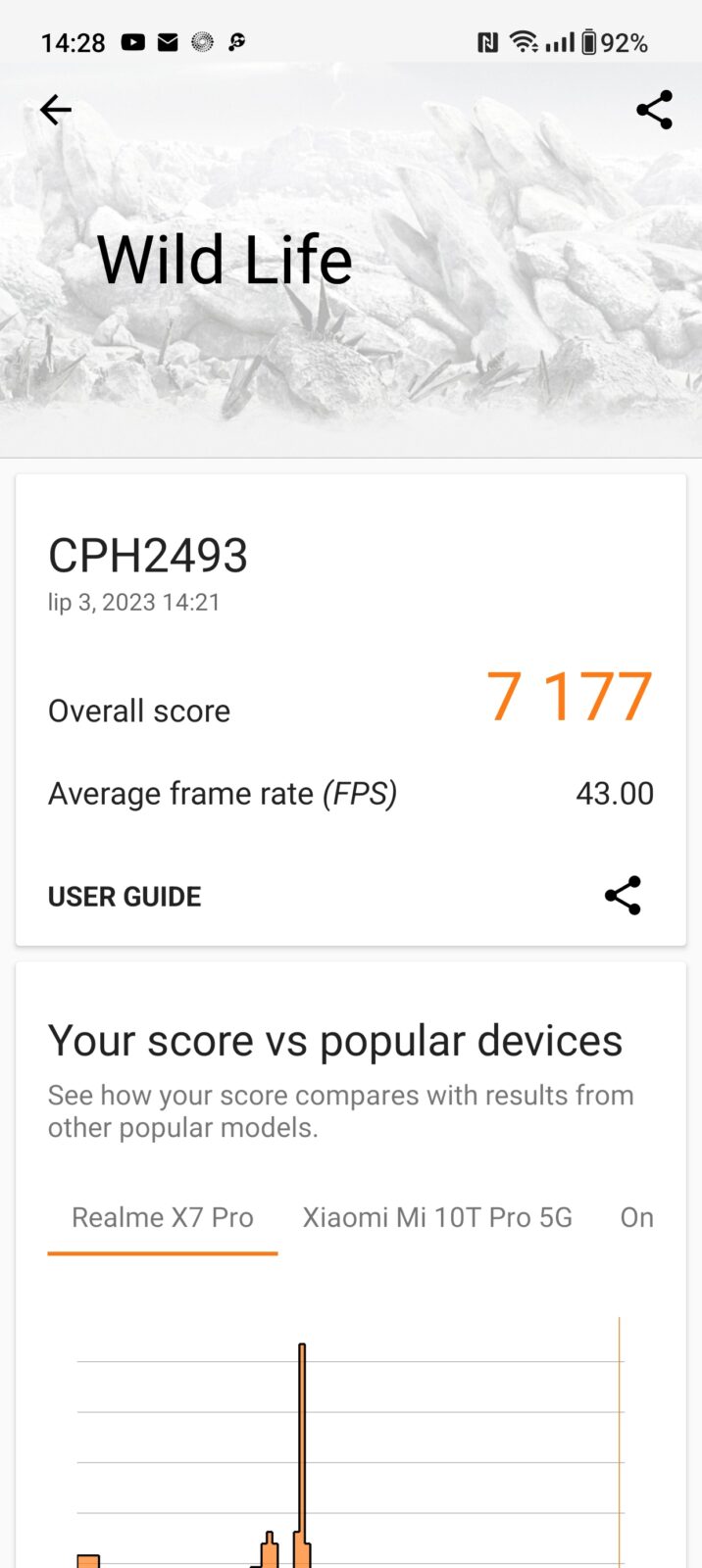
Task: Switch to Xiaomi Mi 10T Pro 5G tab
Action: click(437, 1217)
